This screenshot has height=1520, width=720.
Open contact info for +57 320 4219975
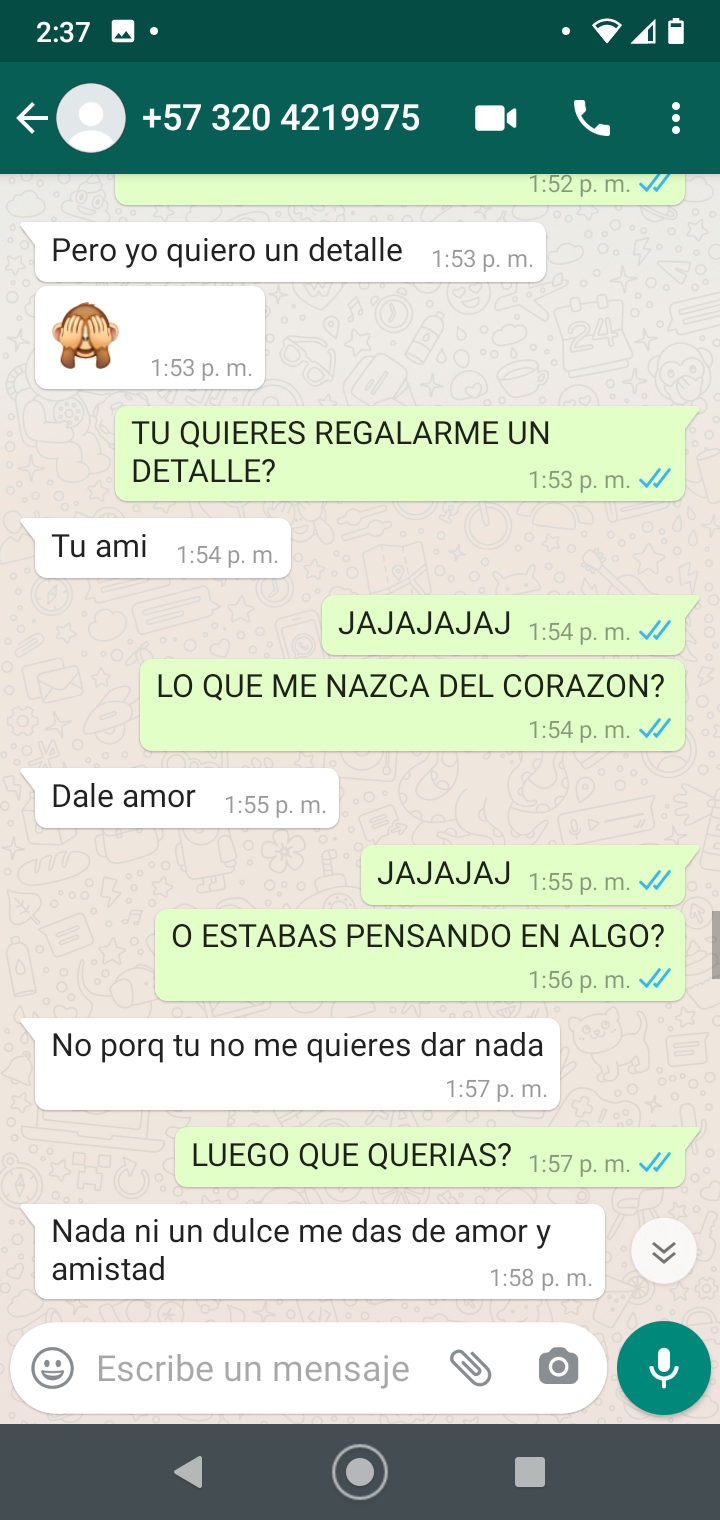coord(280,119)
